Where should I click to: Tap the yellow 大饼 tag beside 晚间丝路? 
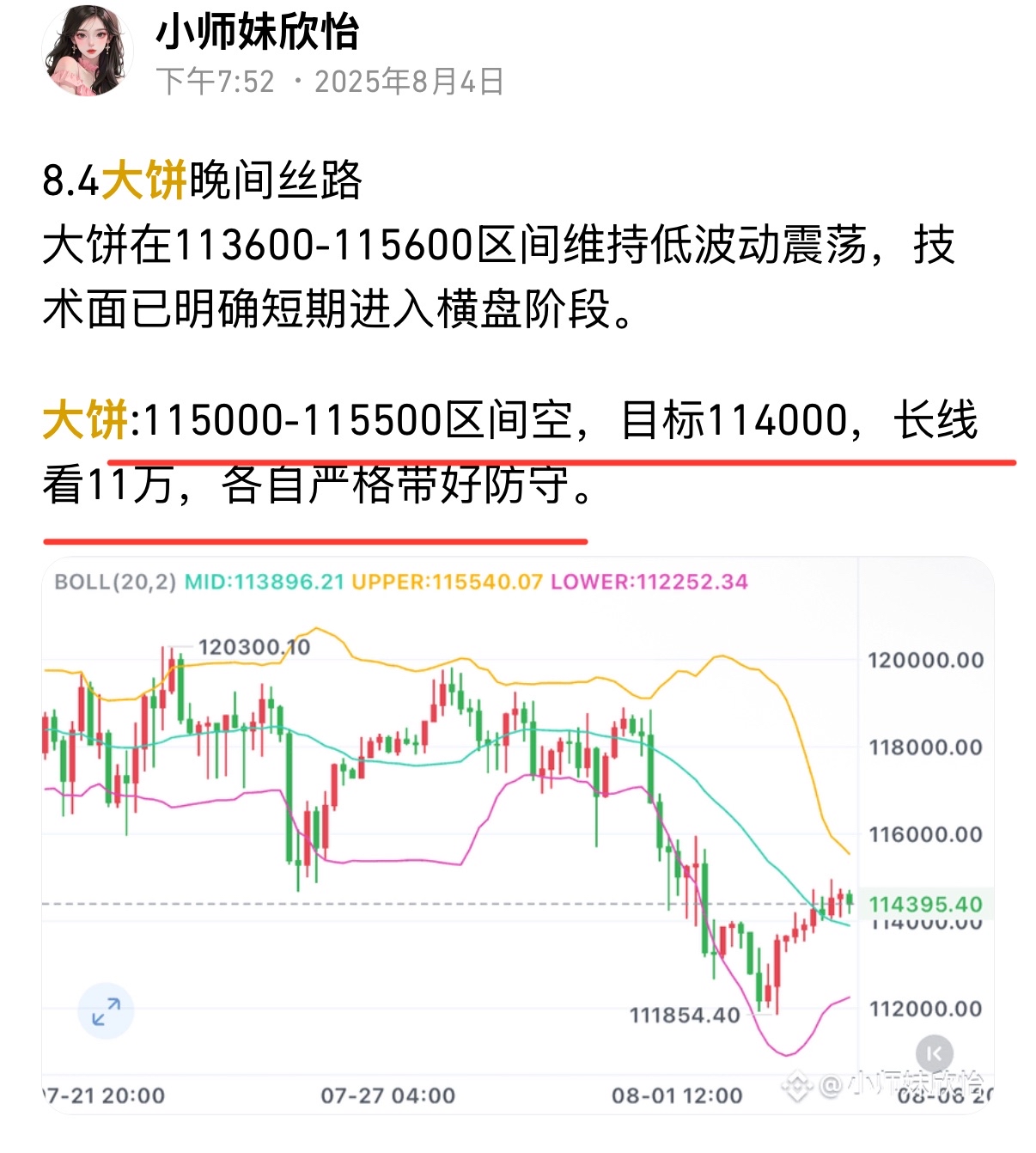pyautogui.click(x=144, y=181)
